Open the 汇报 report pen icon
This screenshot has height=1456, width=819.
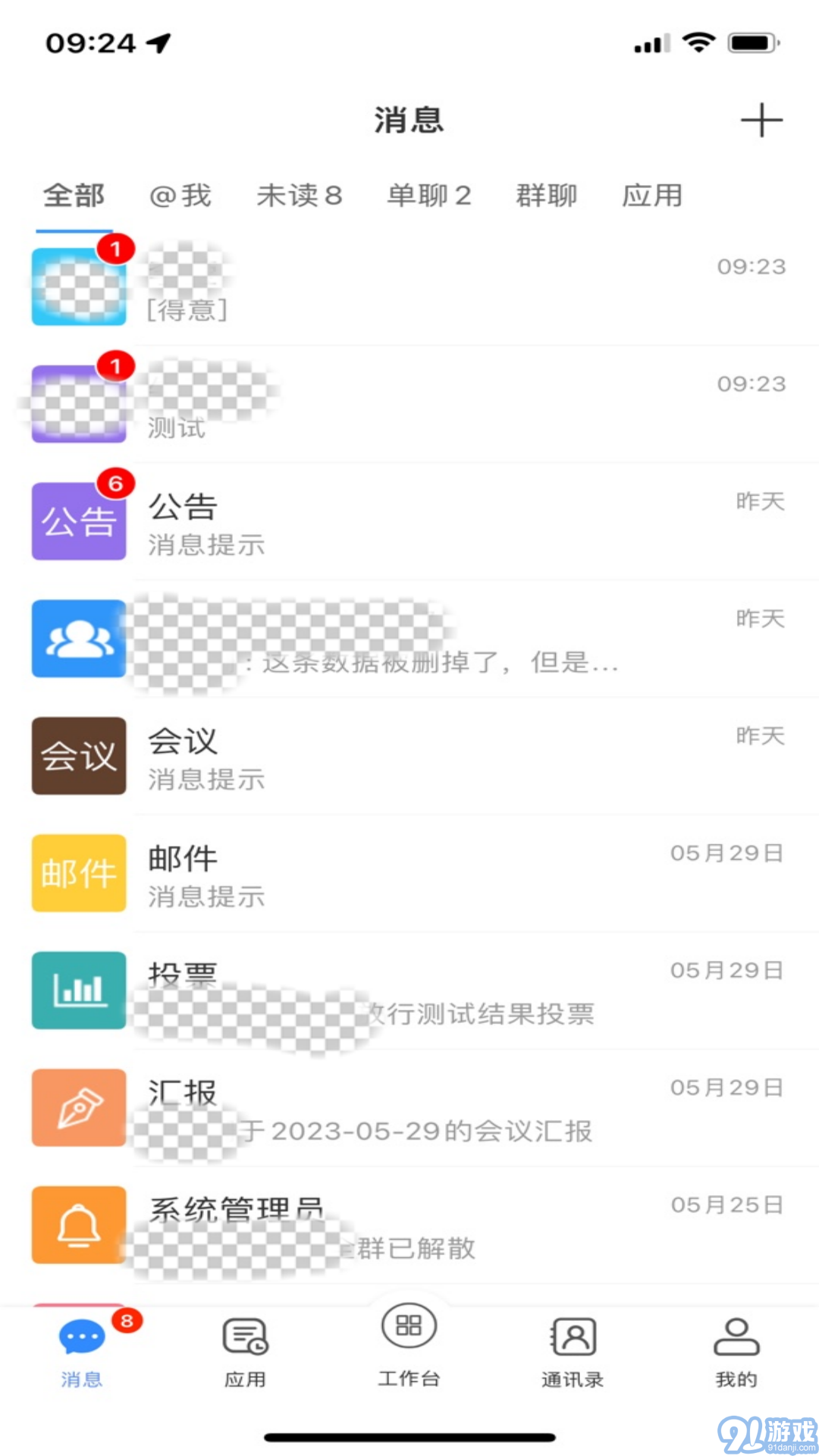(78, 1108)
